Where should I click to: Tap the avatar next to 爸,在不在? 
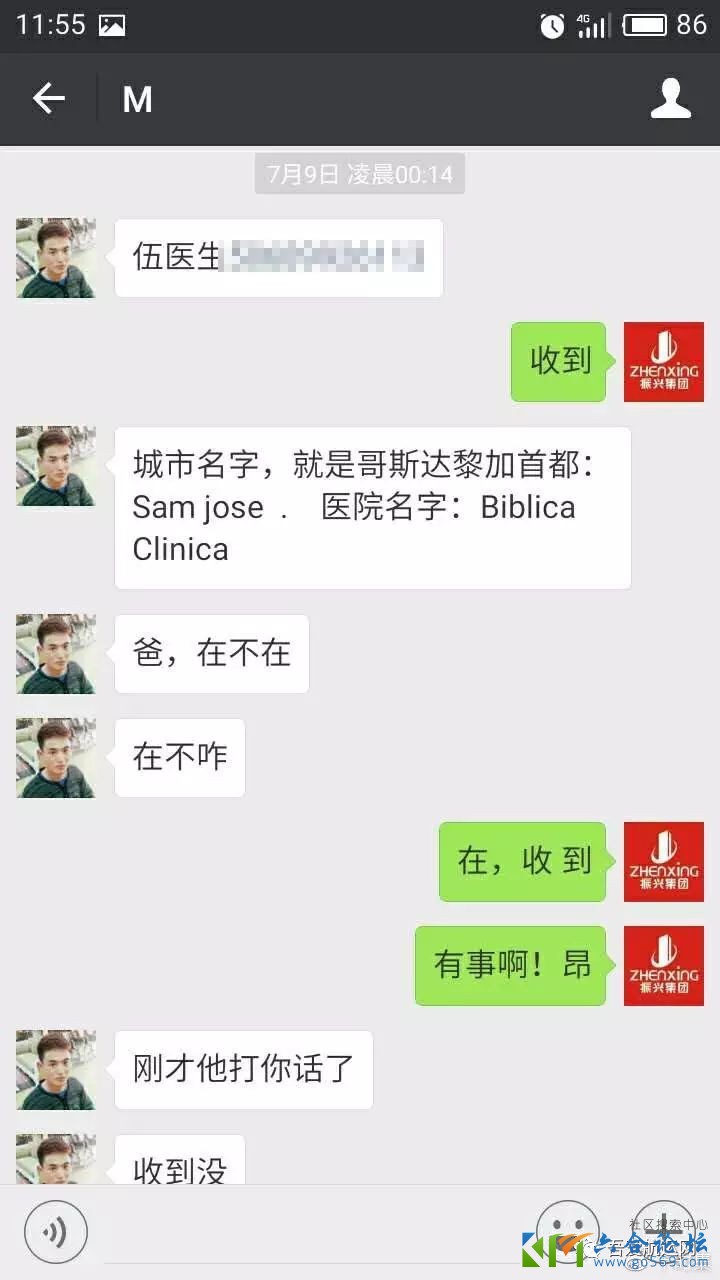tap(56, 654)
